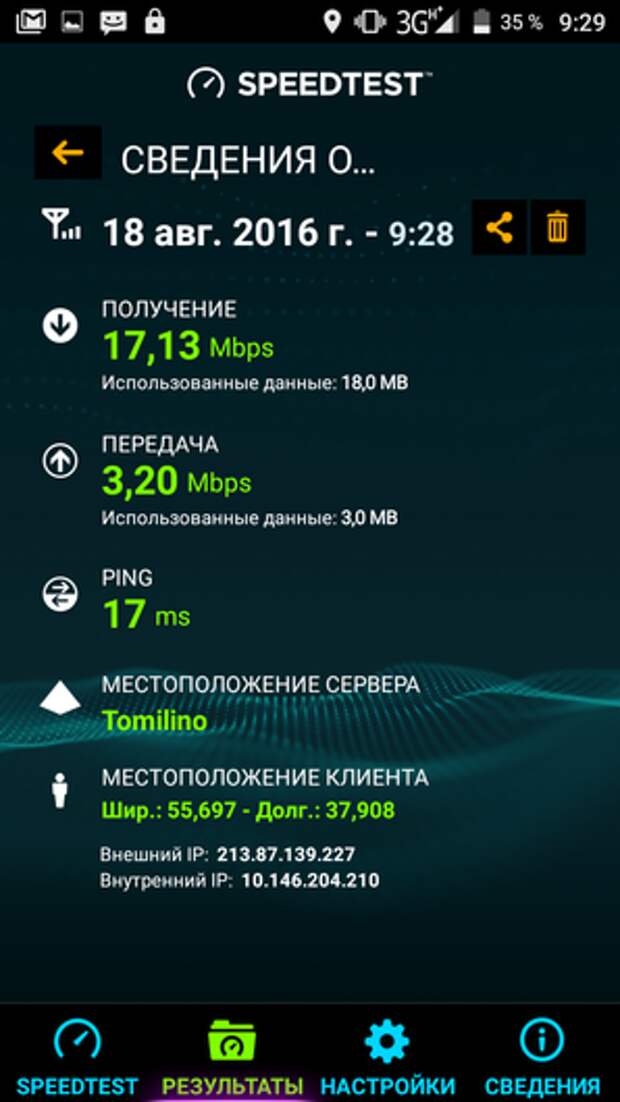620x1102 pixels.
Task: Delete this result with the trash icon
Action: pyautogui.click(x=557, y=228)
